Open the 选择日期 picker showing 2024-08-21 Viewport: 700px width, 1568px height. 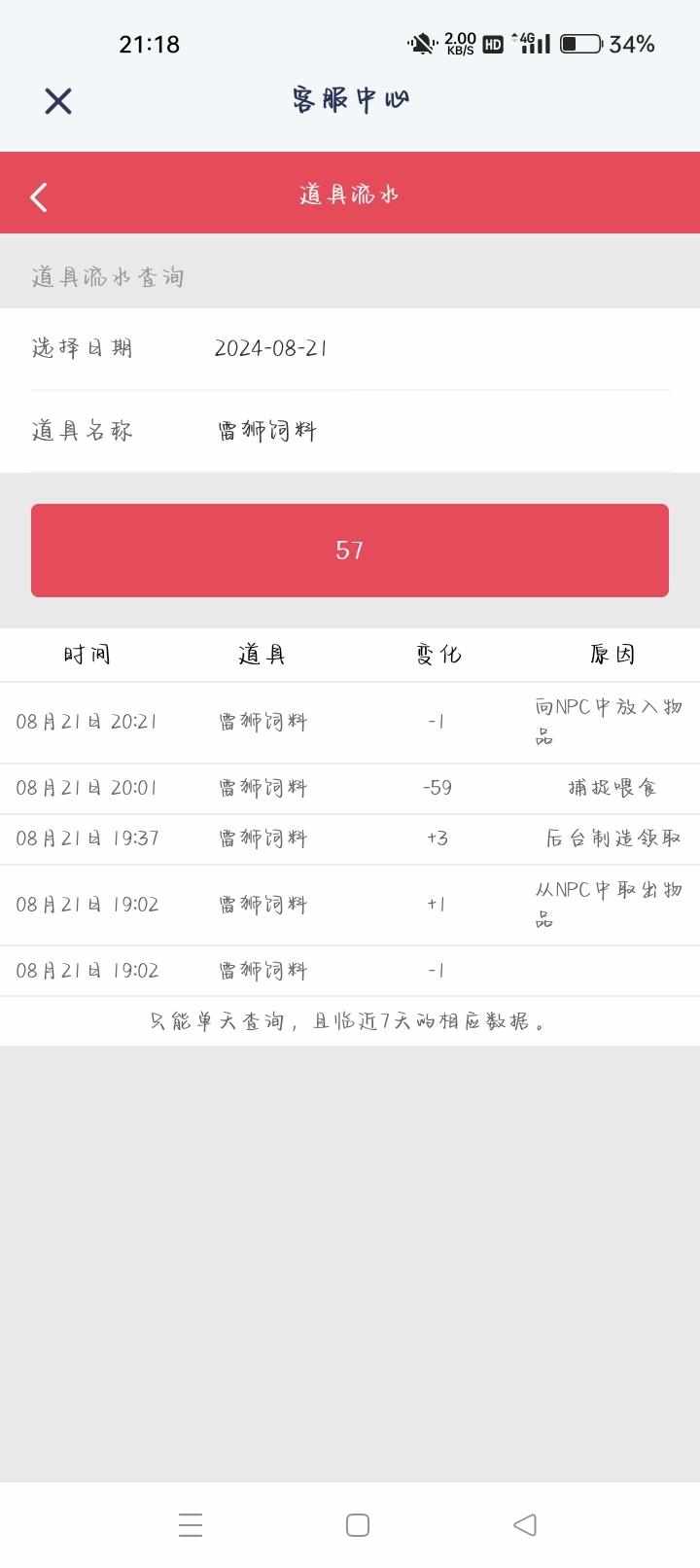pyautogui.click(x=350, y=348)
